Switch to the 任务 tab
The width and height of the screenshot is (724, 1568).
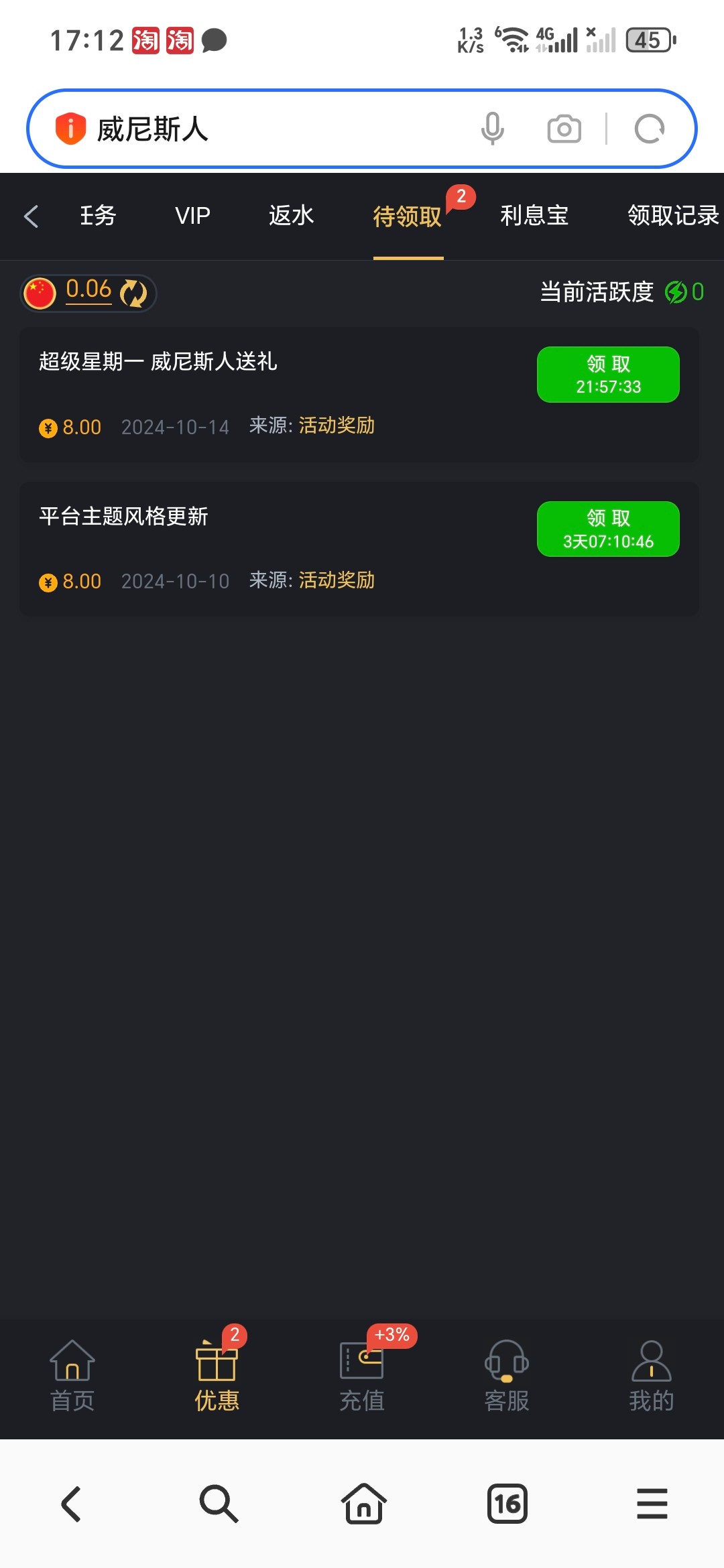98,216
